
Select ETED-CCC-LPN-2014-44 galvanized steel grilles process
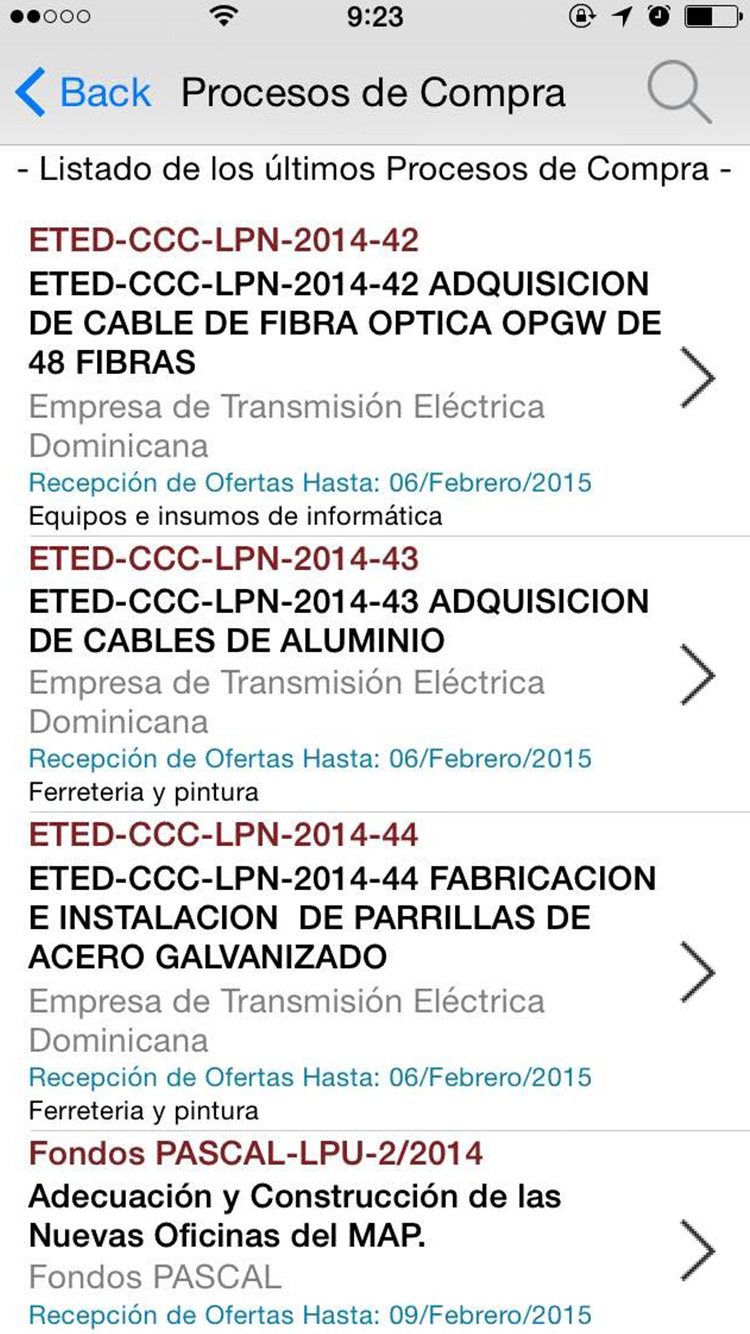tap(343, 918)
